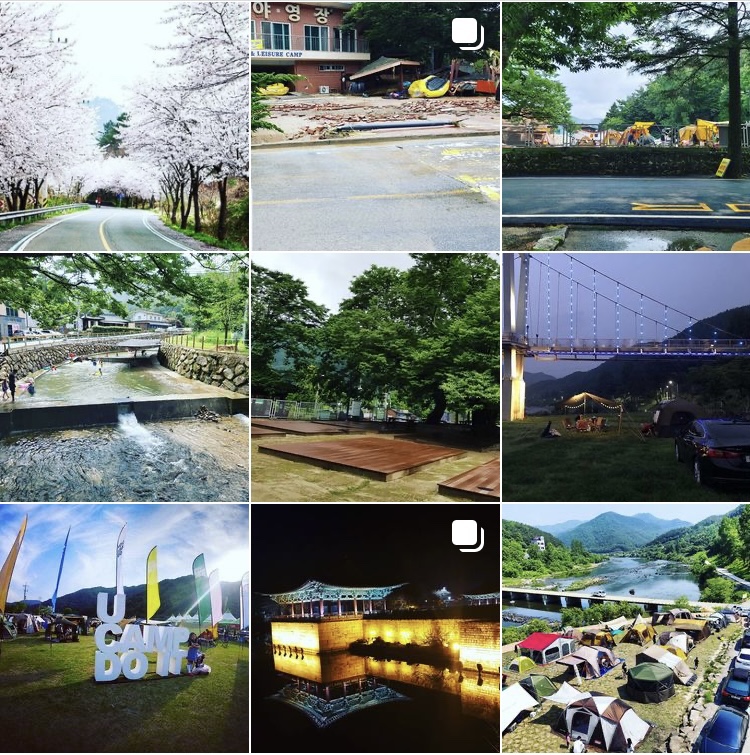Open the wet road with excavators post
Screen dimensions: 750x755
coord(626,125)
